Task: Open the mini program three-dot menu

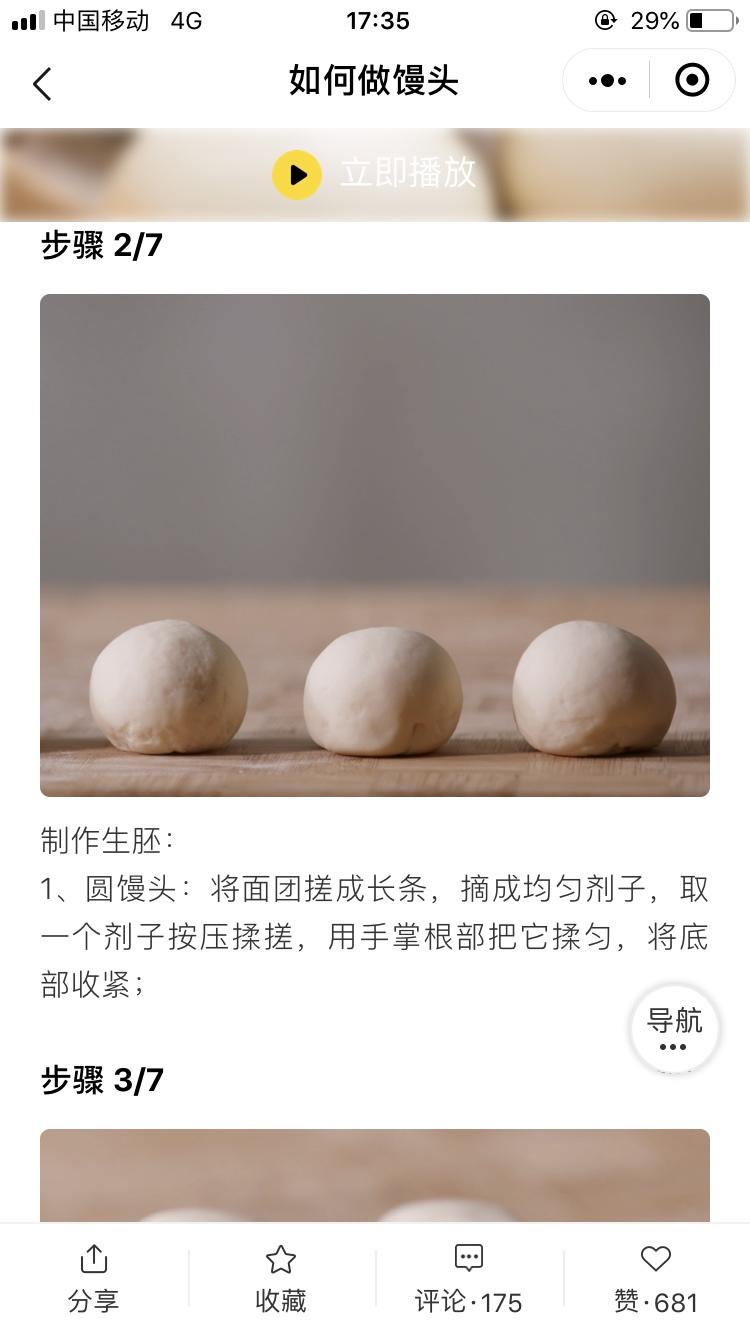Action: pos(608,81)
